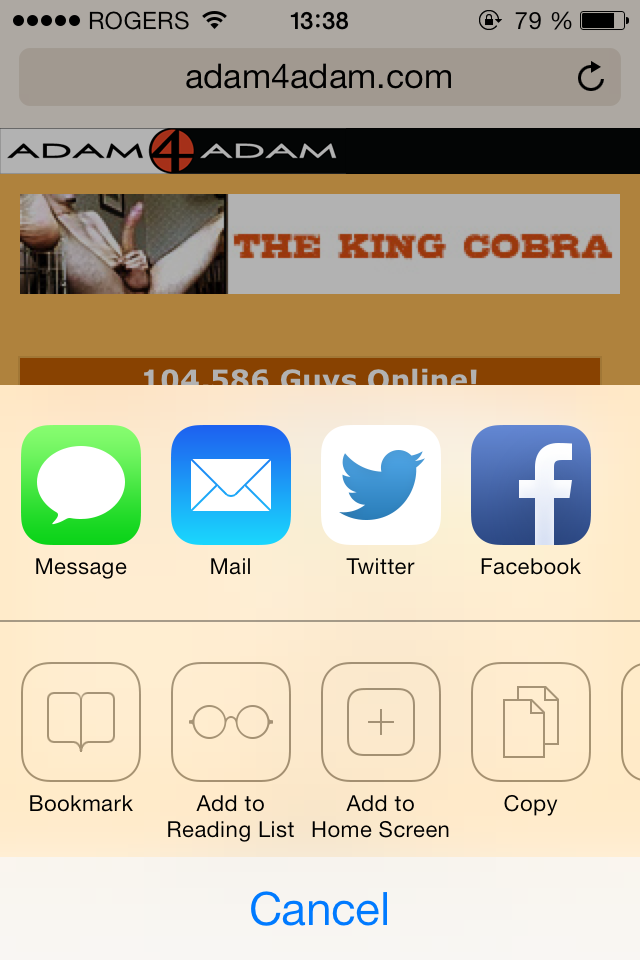Share the link through Mail
Viewport: 640px width, 960px height.
point(231,486)
